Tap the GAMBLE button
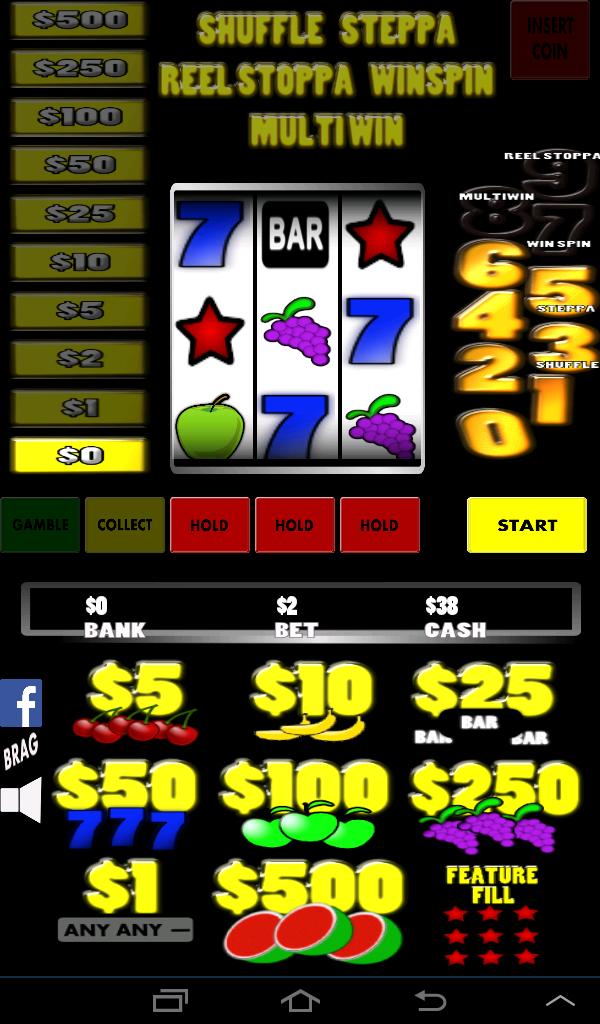 pos(40,525)
